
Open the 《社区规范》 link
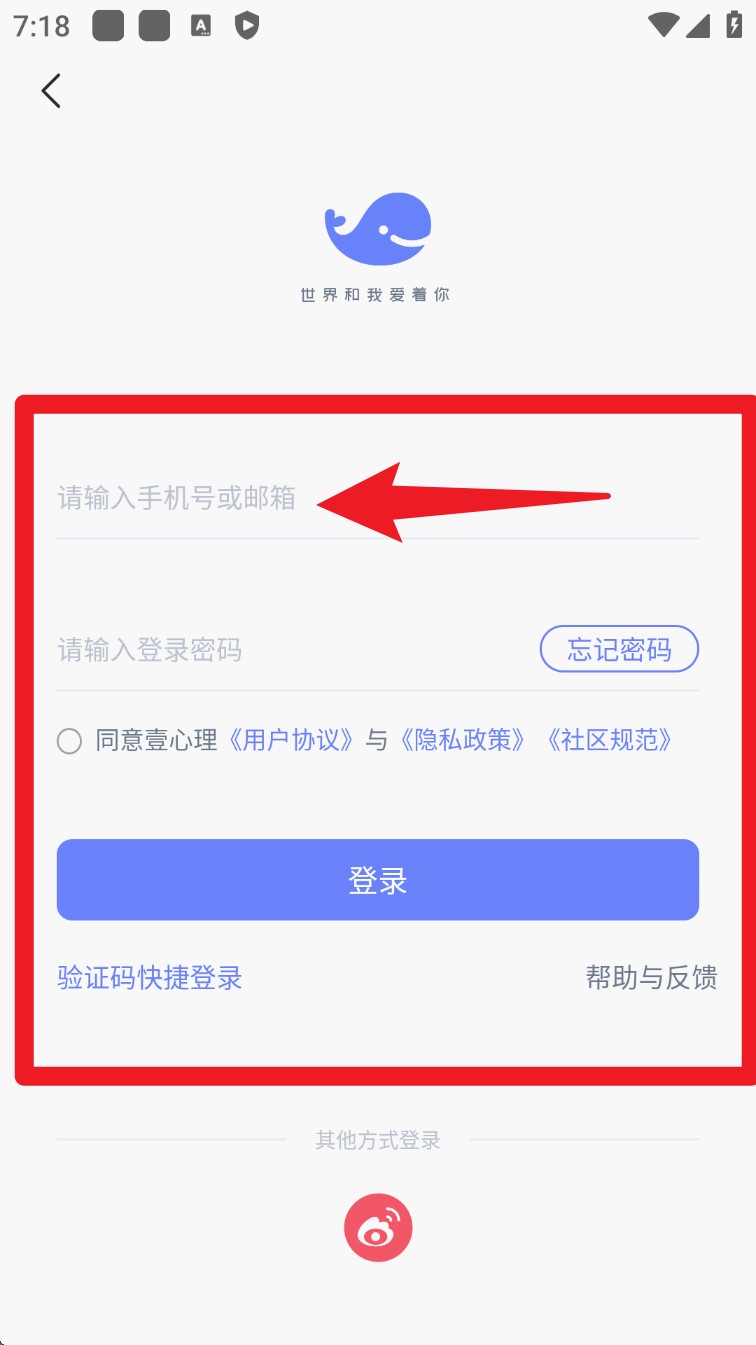pos(609,740)
